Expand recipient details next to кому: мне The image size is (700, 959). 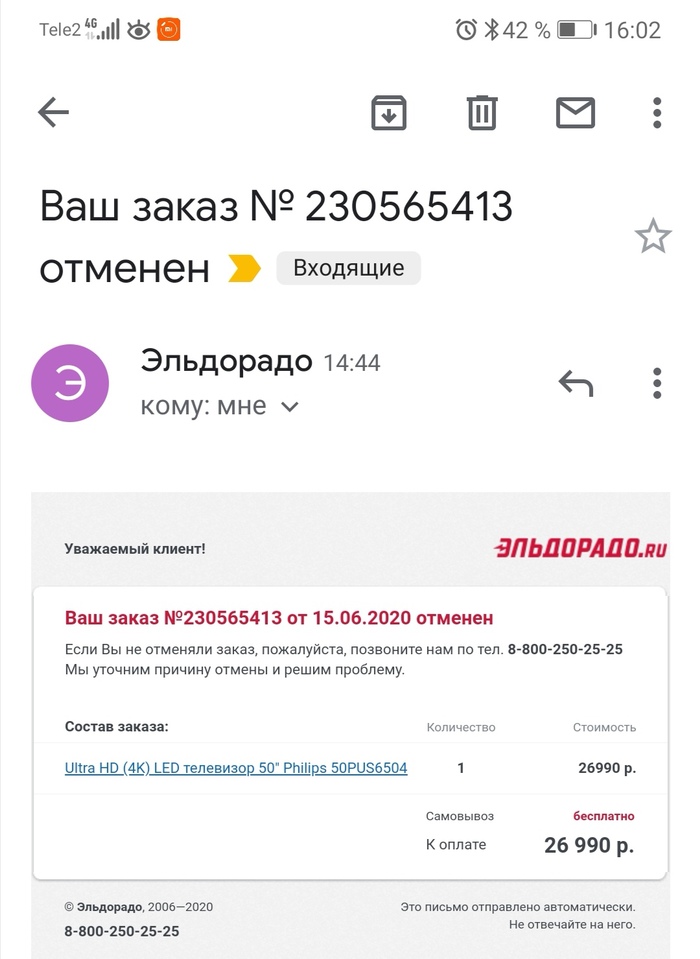(289, 406)
